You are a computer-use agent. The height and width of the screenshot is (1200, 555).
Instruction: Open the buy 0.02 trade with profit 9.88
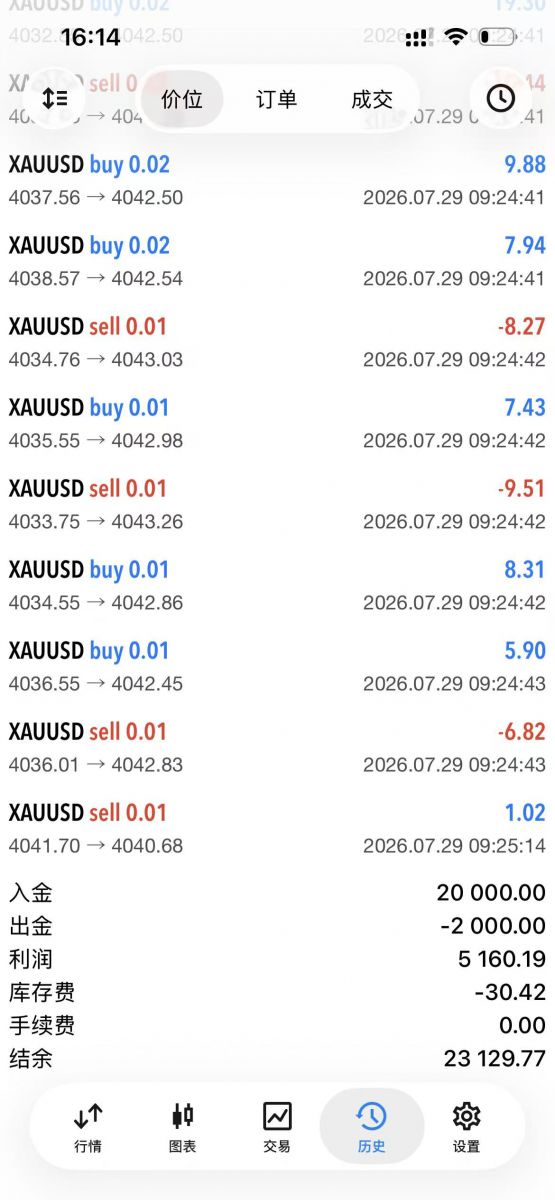pyautogui.click(x=277, y=180)
